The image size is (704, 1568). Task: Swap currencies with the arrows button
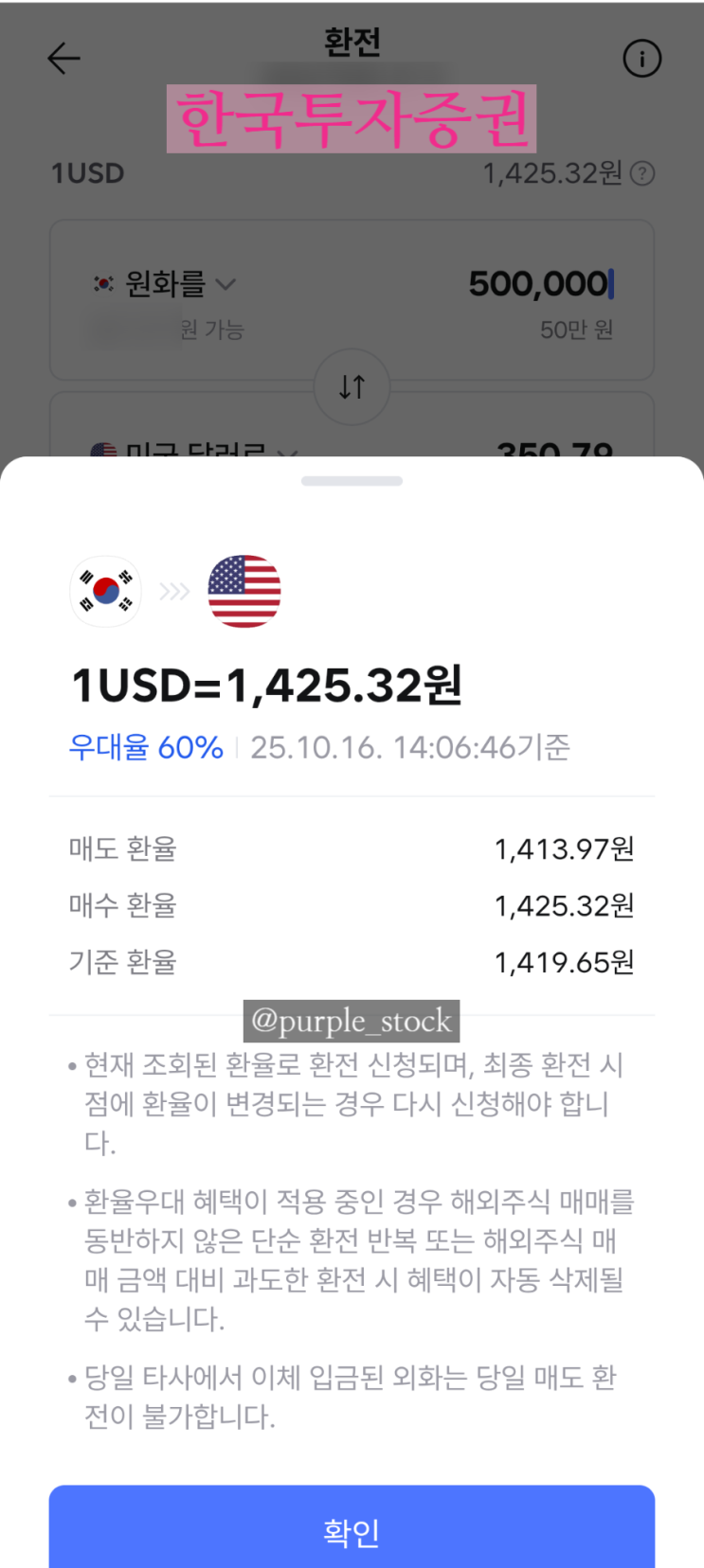(x=352, y=386)
